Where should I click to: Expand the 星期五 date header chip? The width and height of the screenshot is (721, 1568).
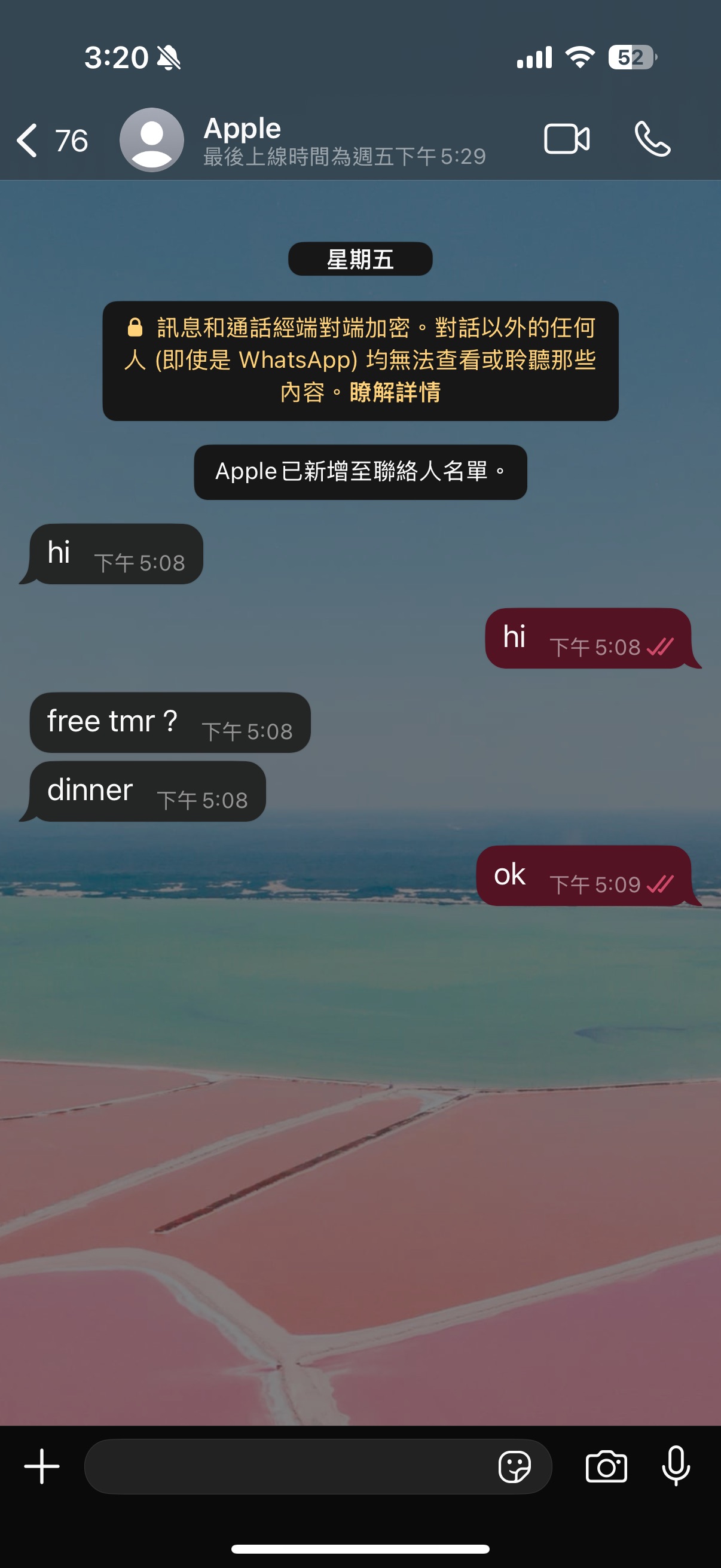pyautogui.click(x=360, y=258)
